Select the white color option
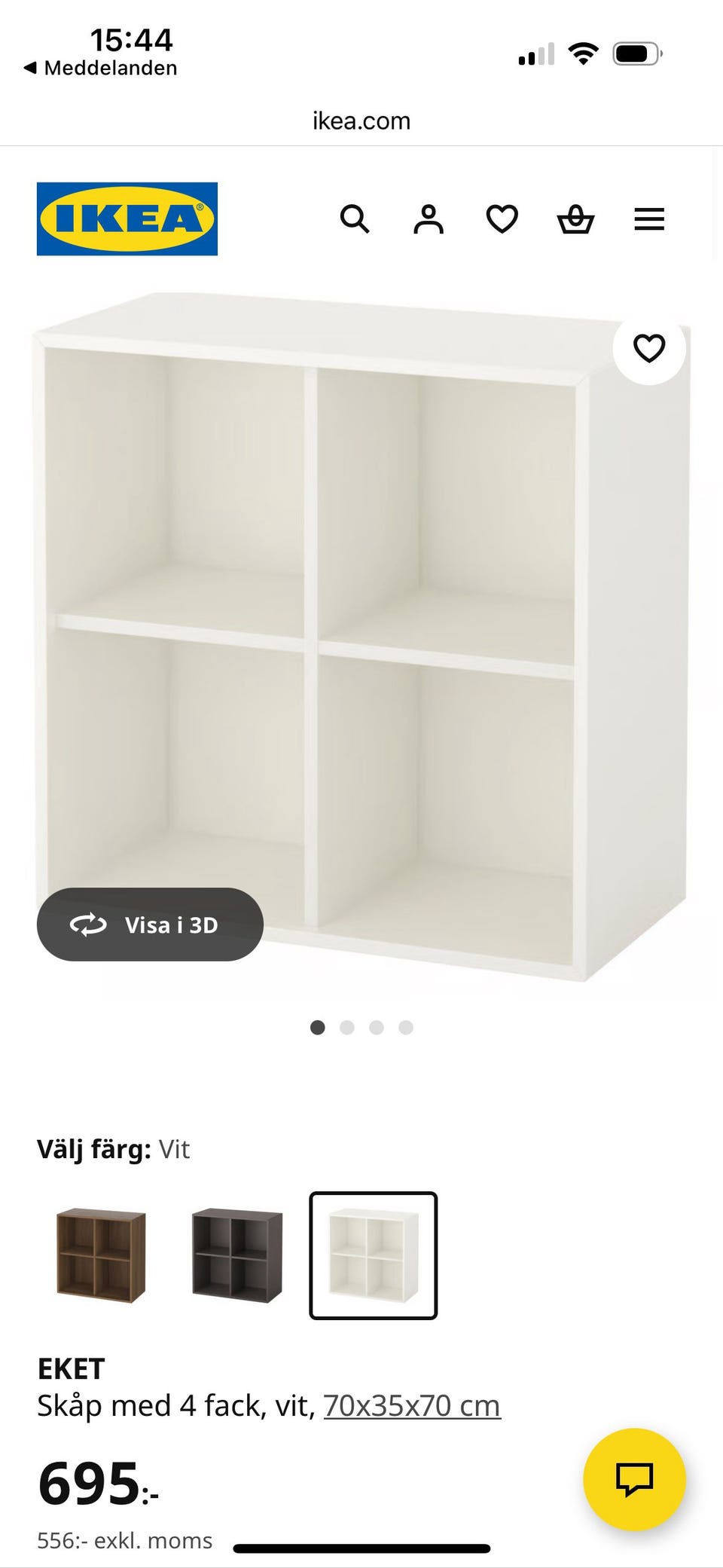723x1568 pixels. (x=374, y=1255)
